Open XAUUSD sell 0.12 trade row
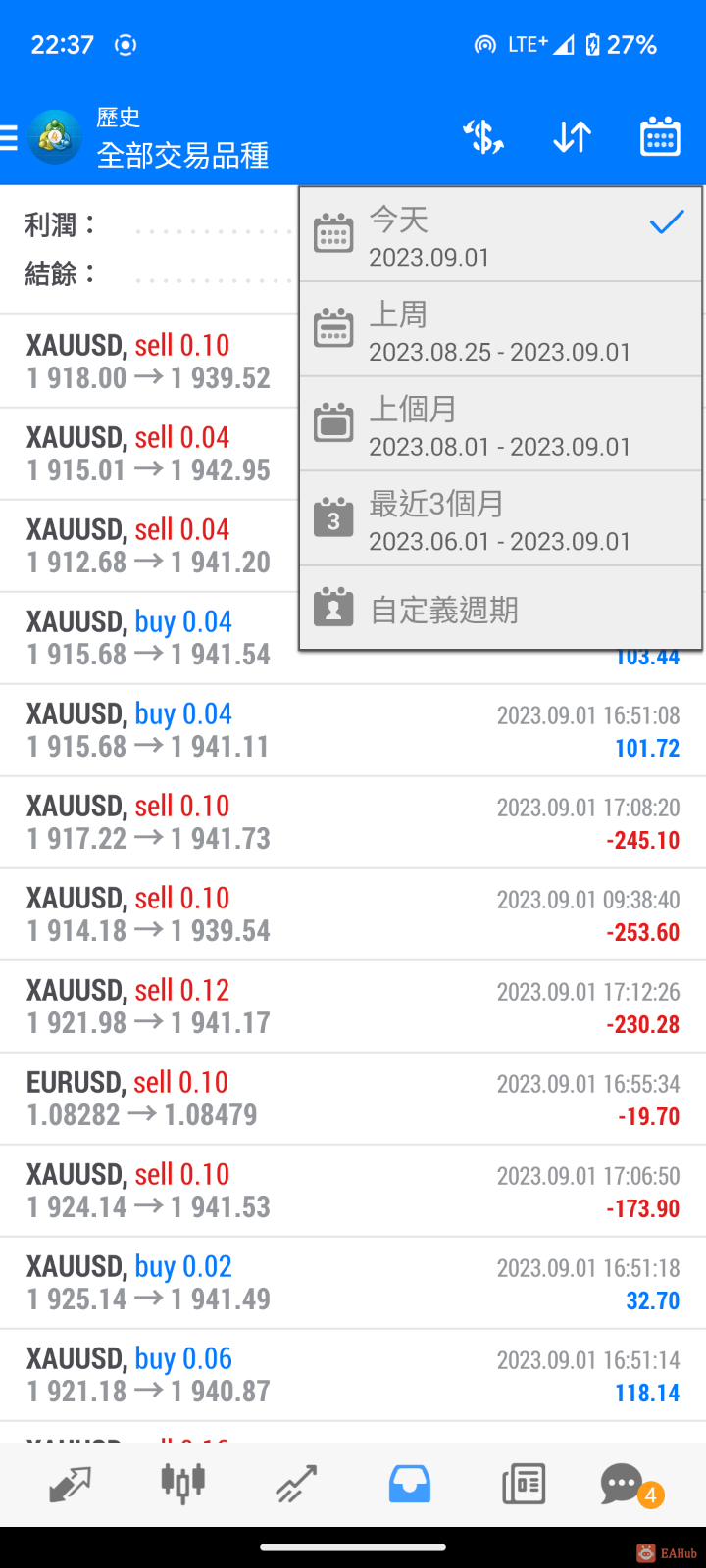706x1568 pixels. pos(353,1006)
